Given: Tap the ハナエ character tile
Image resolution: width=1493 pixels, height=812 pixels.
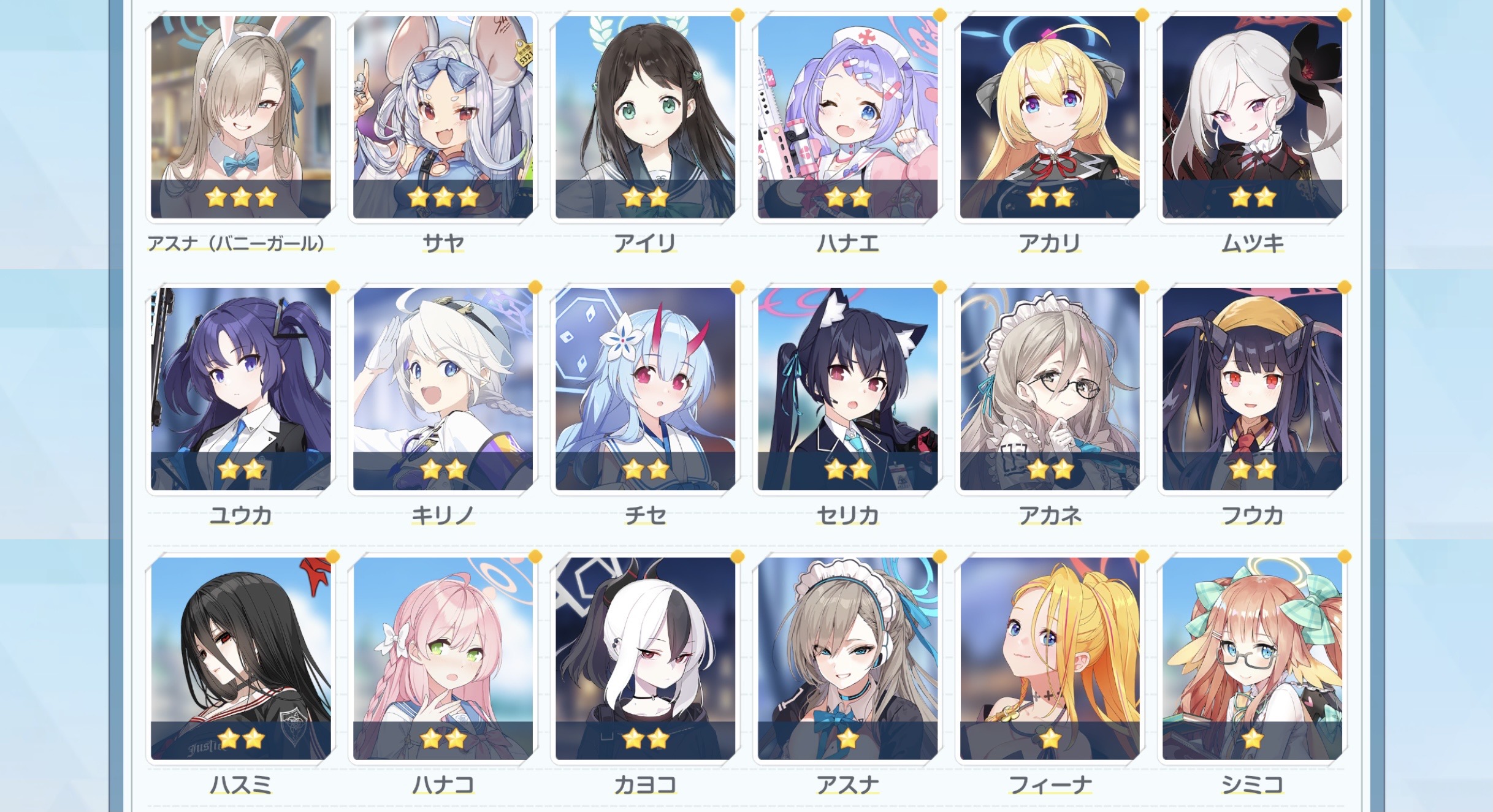Looking at the screenshot, I should pyautogui.click(x=847, y=116).
